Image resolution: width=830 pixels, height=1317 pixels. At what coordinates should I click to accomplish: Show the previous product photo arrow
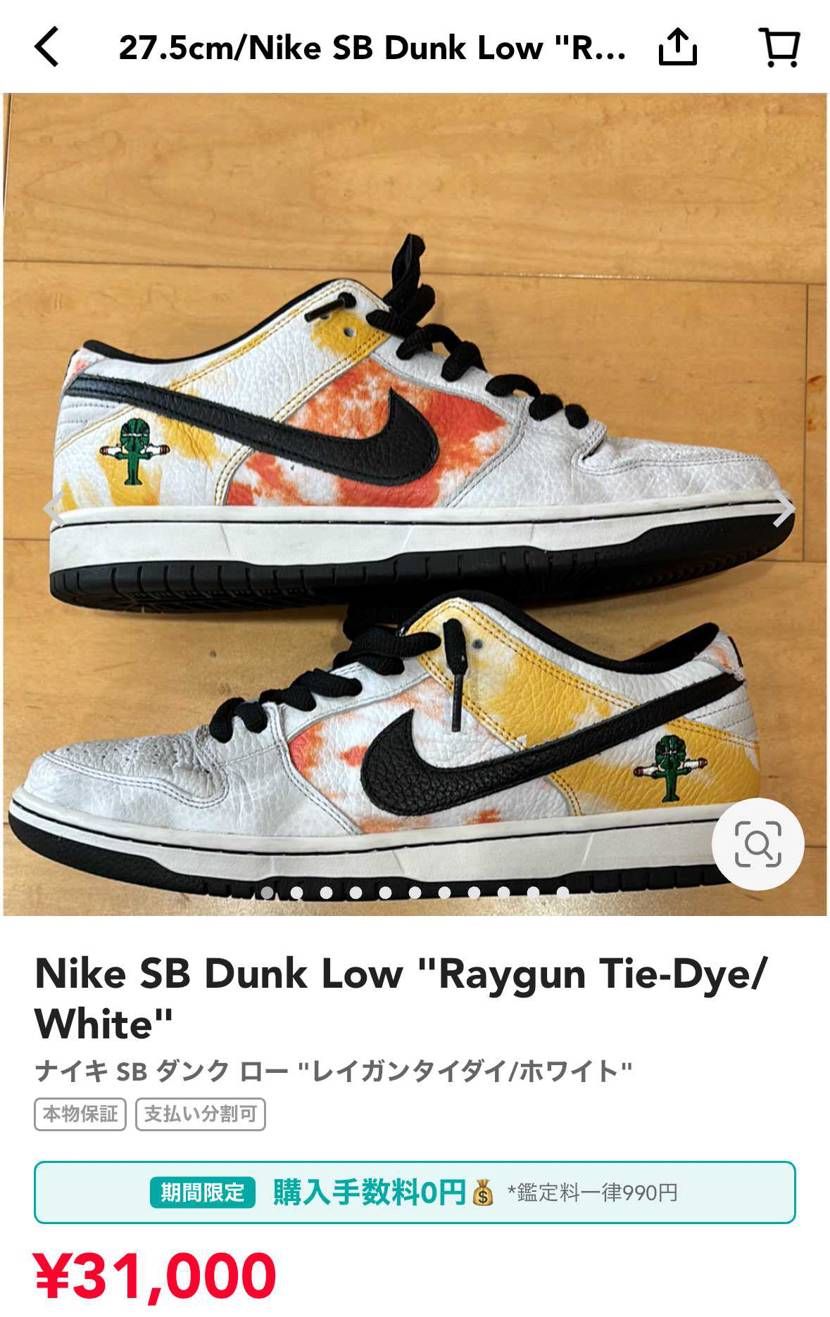tap(50, 508)
